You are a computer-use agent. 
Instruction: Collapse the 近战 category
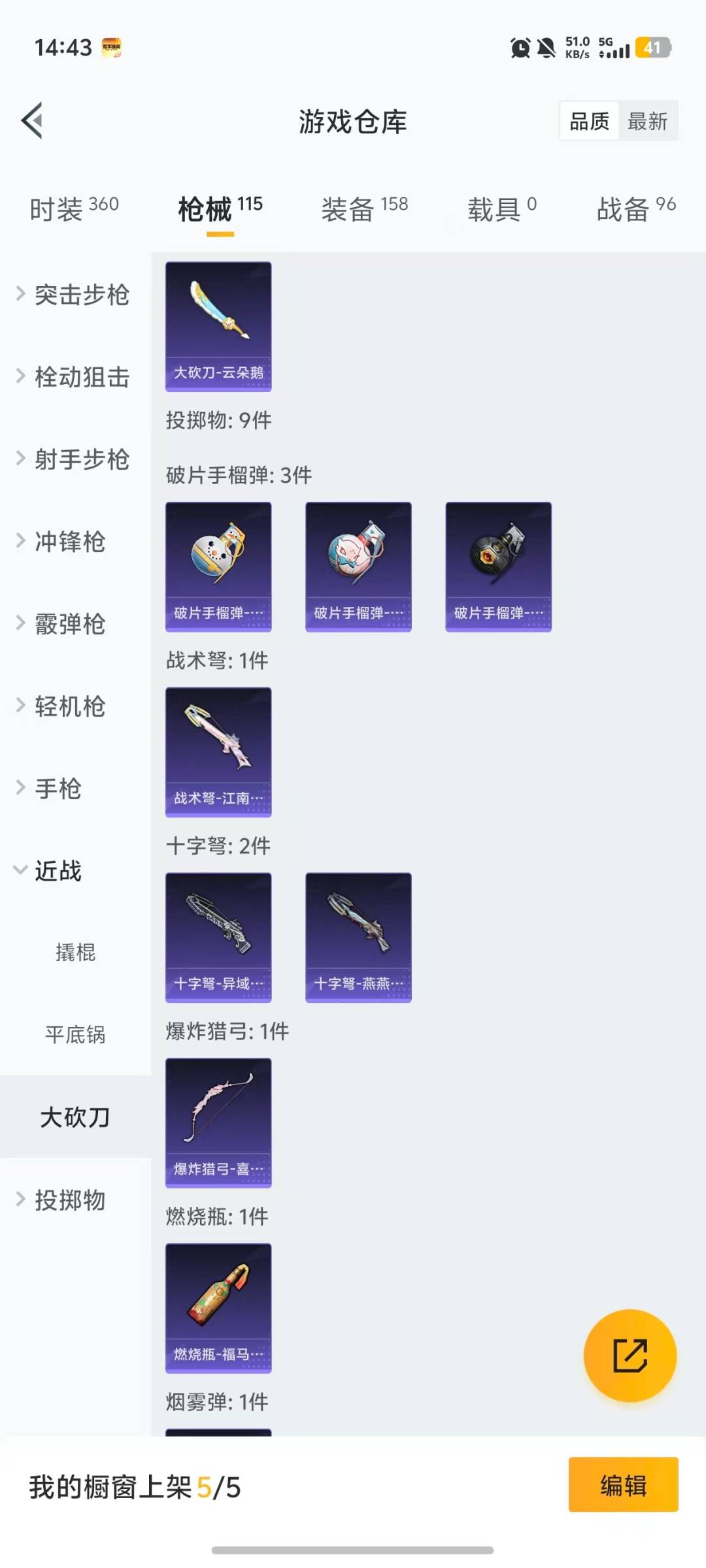(58, 871)
